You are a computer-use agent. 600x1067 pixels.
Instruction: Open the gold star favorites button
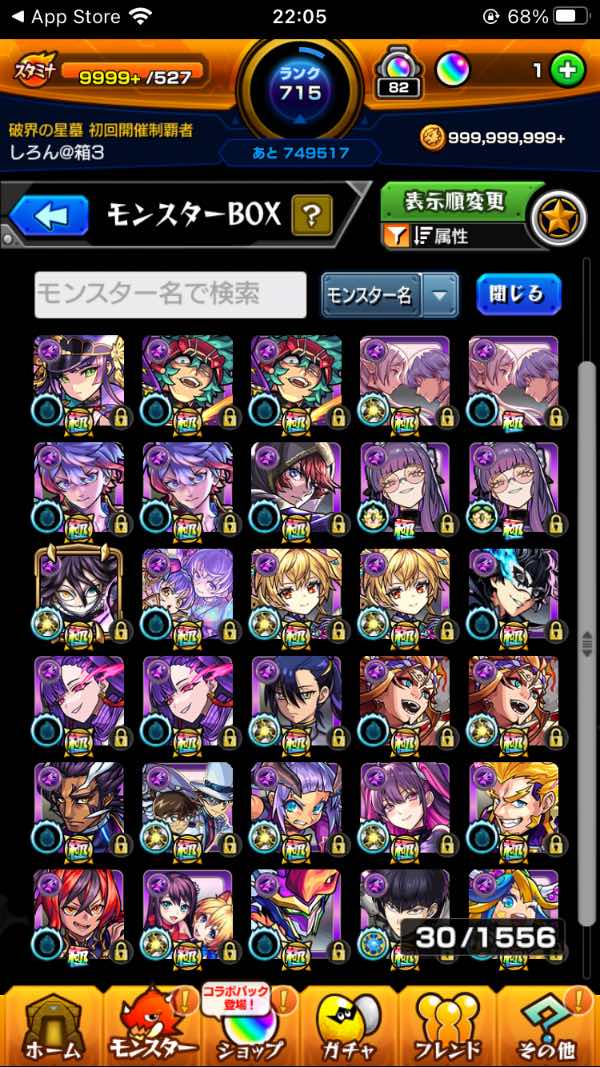pyautogui.click(x=557, y=219)
